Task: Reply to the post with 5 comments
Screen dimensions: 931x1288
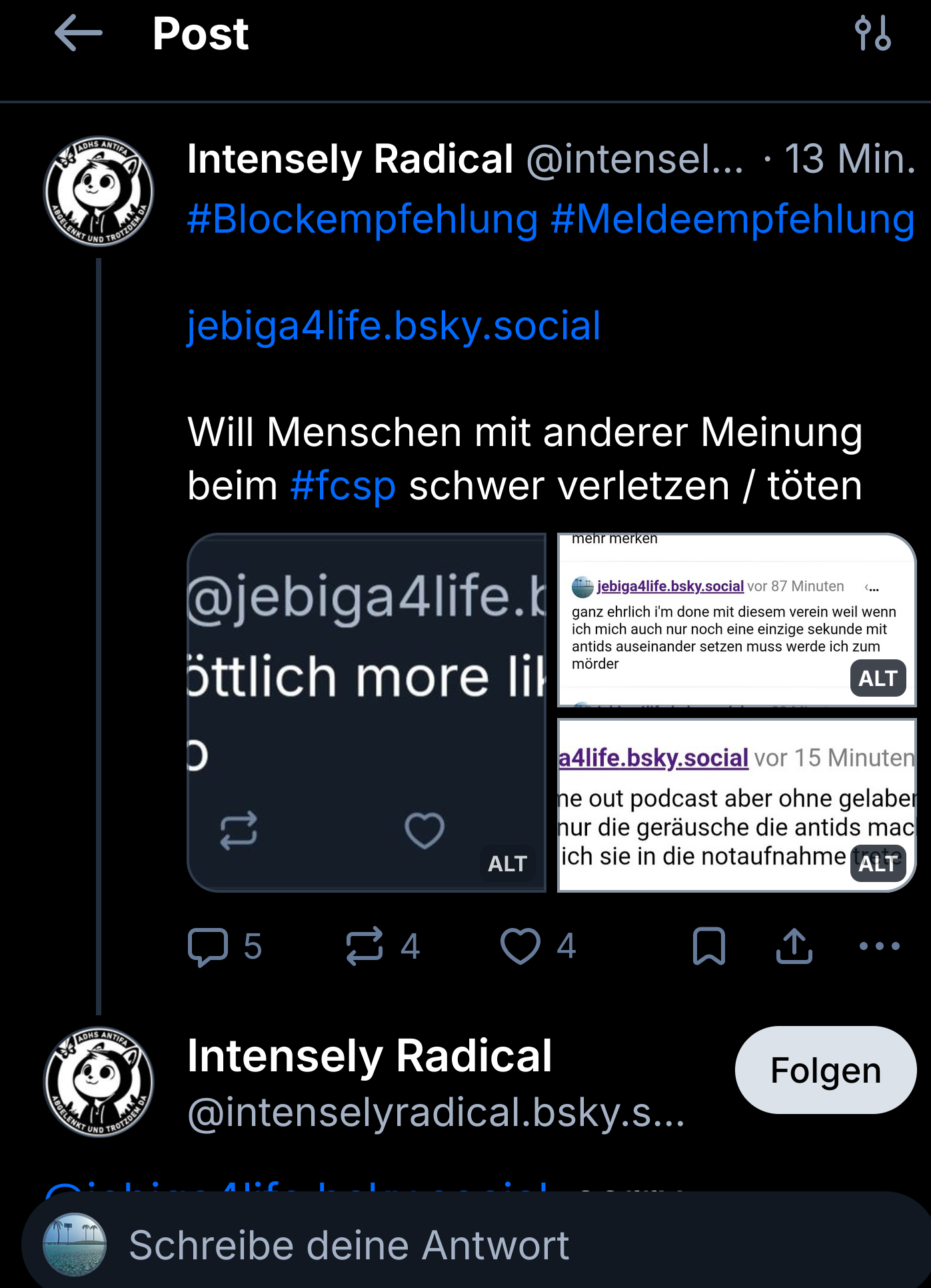Action: tap(209, 946)
